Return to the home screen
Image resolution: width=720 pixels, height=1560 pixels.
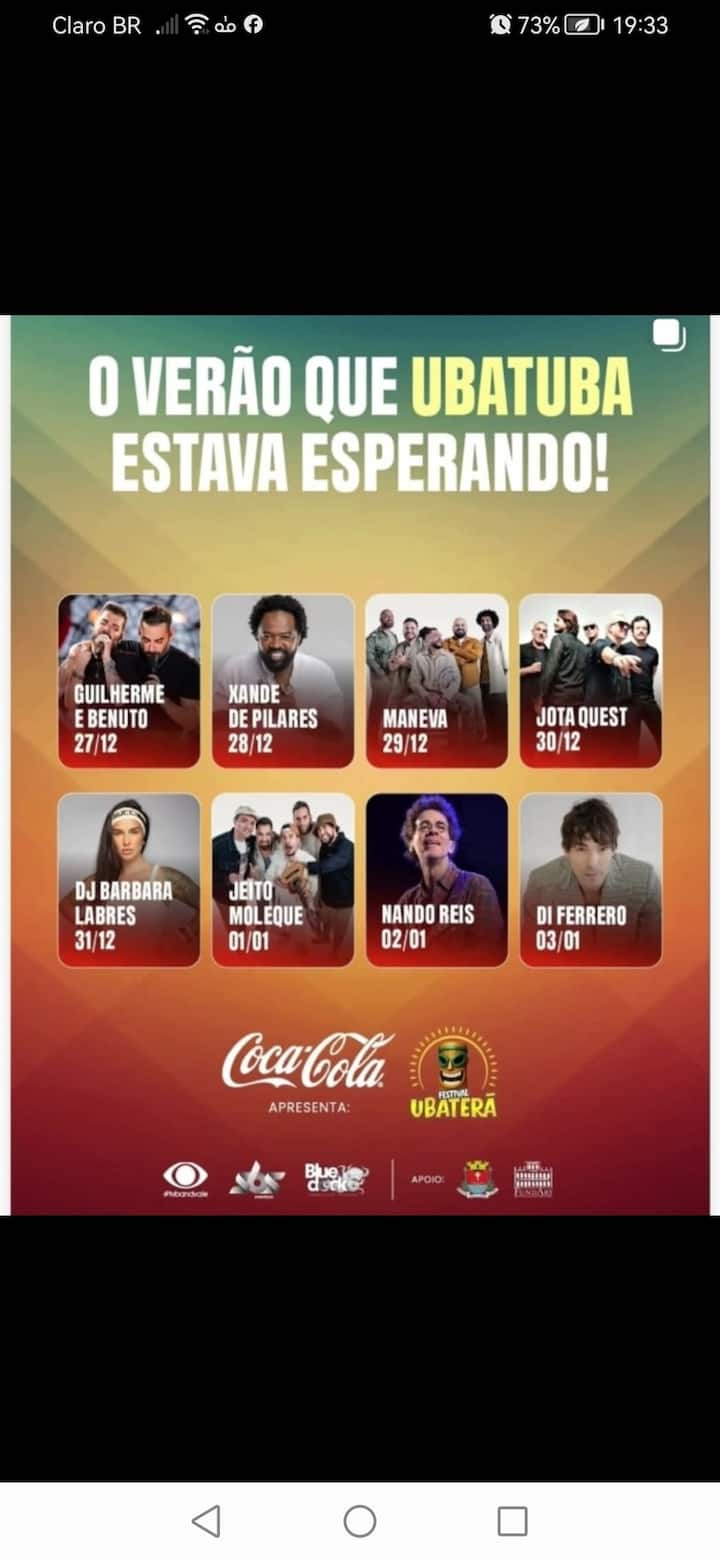[x=360, y=1521]
